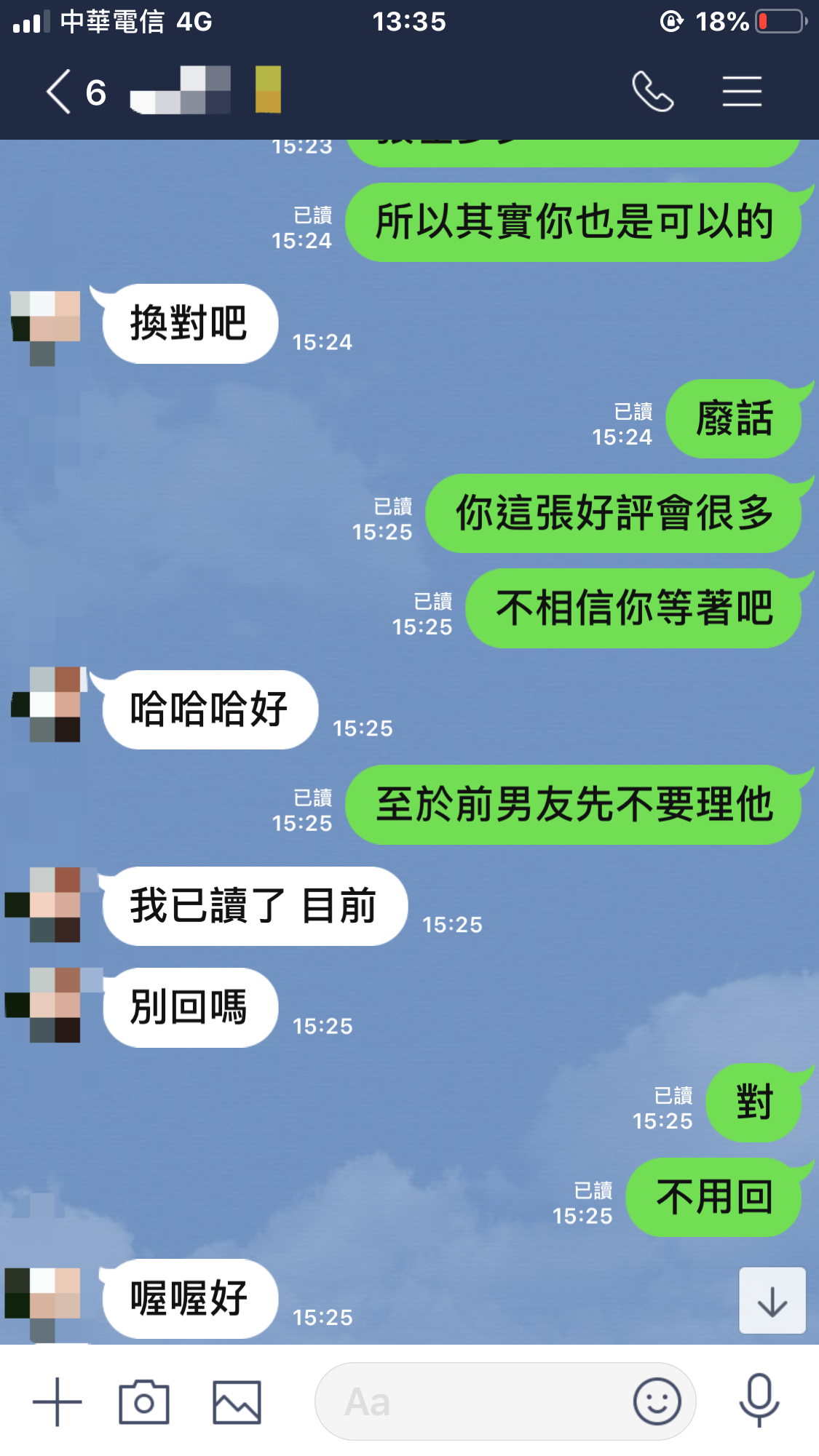Go back to the chat list

60,92
